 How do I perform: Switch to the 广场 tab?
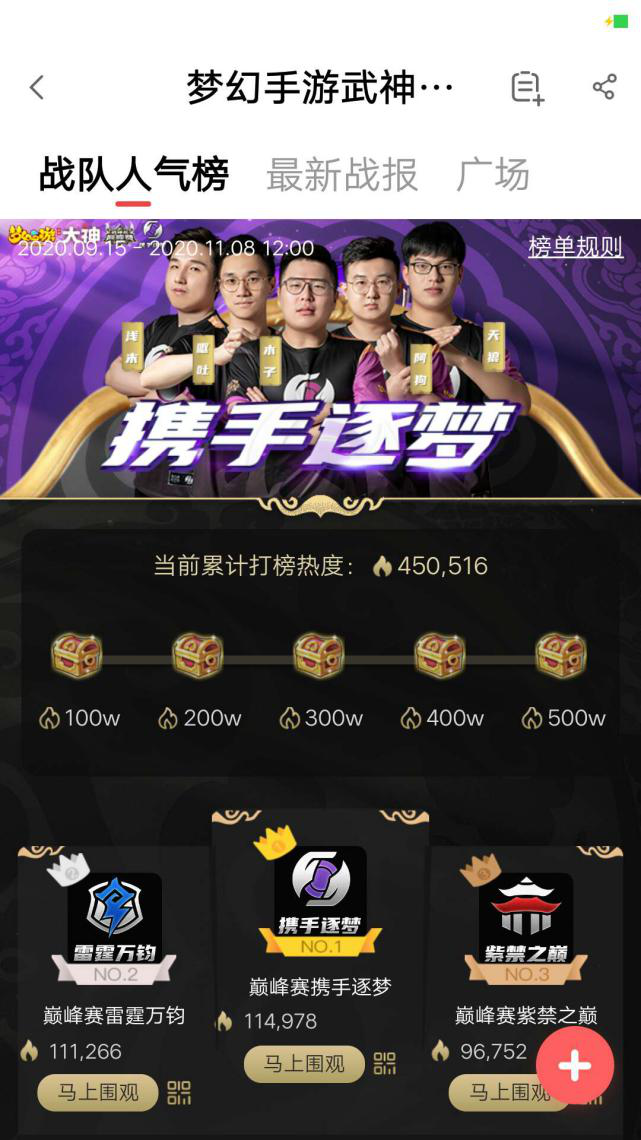pos(492,175)
